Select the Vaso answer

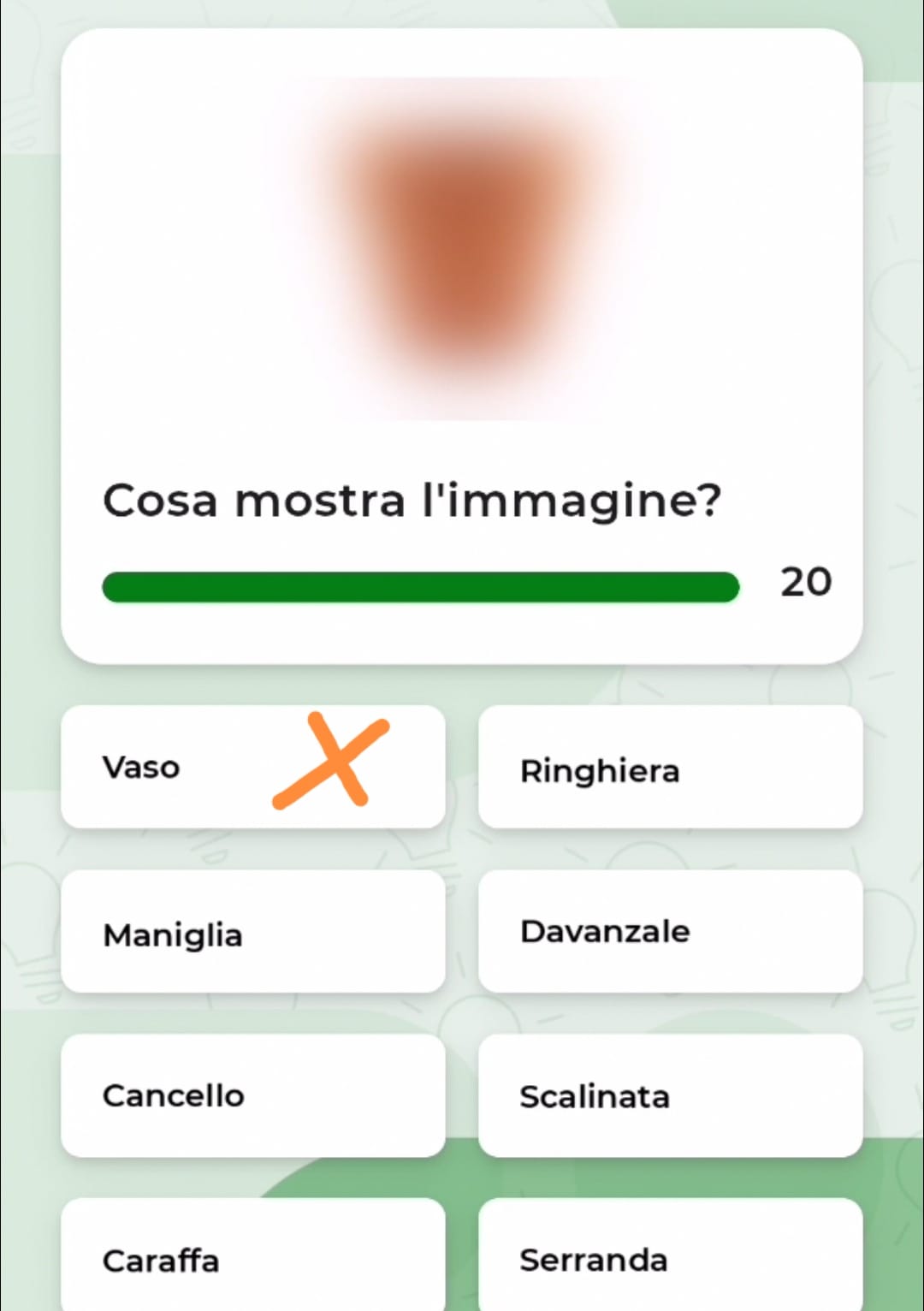[252, 767]
